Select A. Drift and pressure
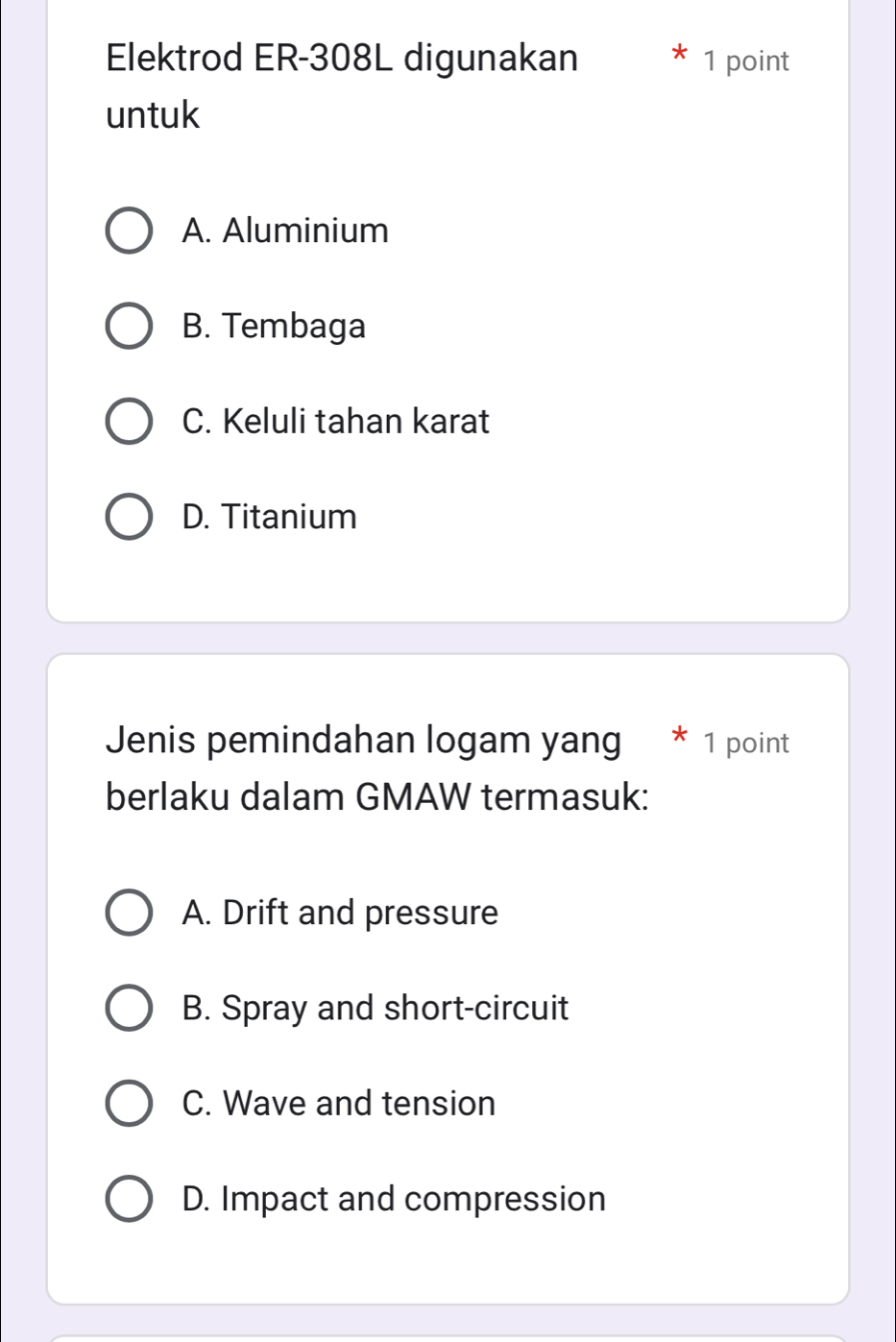The width and height of the screenshot is (896, 1342). (x=129, y=913)
